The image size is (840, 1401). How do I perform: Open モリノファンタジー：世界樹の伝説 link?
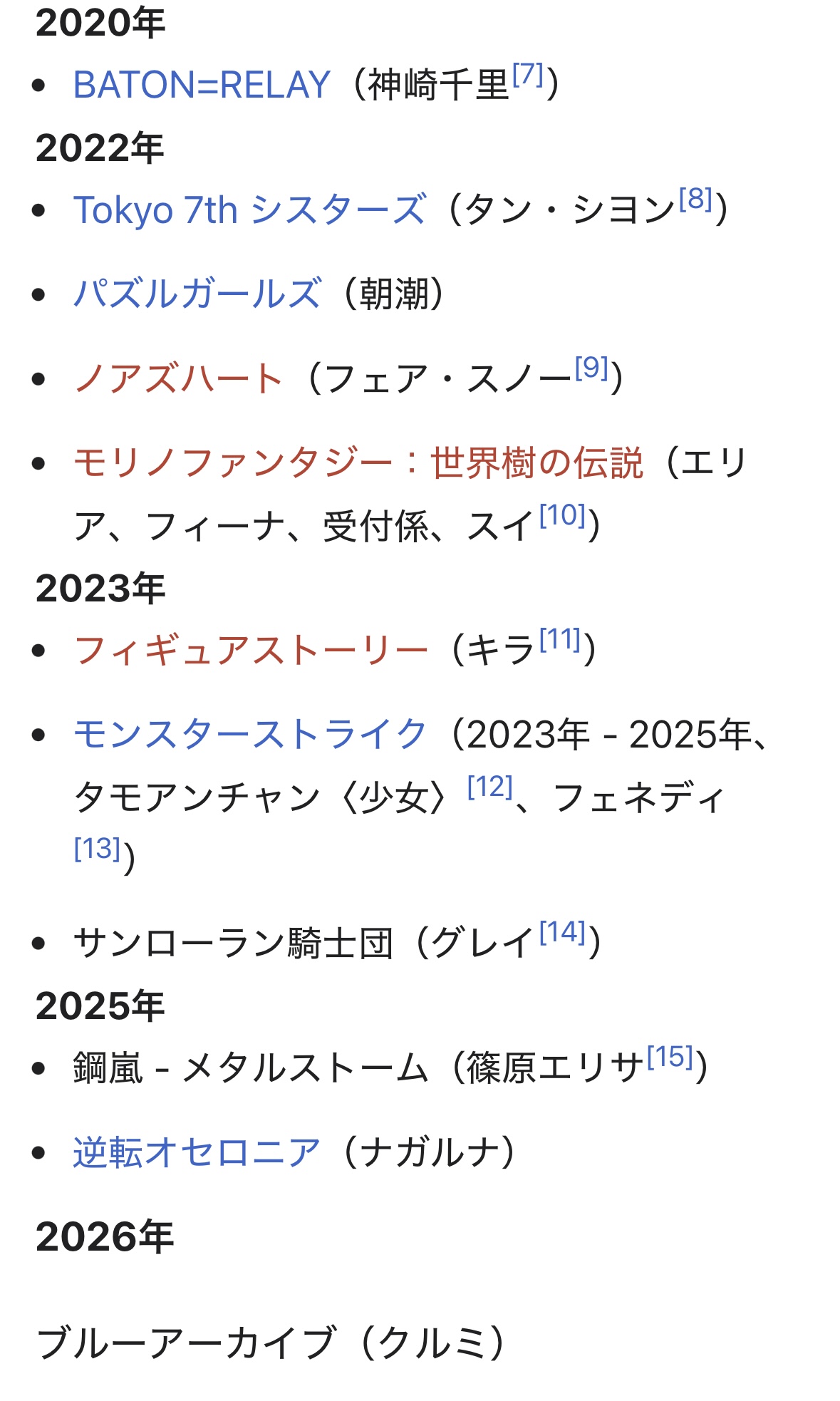coord(358,462)
